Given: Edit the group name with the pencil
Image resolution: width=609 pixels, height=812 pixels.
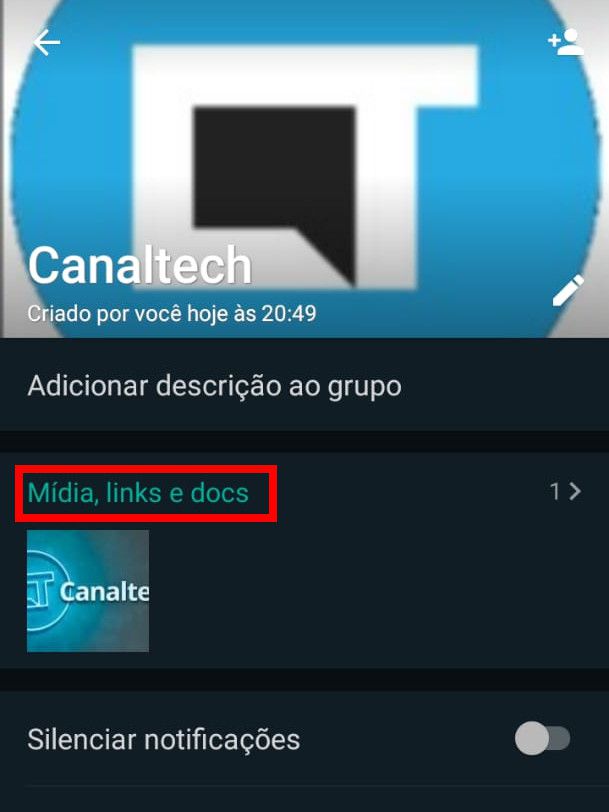Looking at the screenshot, I should (567, 292).
